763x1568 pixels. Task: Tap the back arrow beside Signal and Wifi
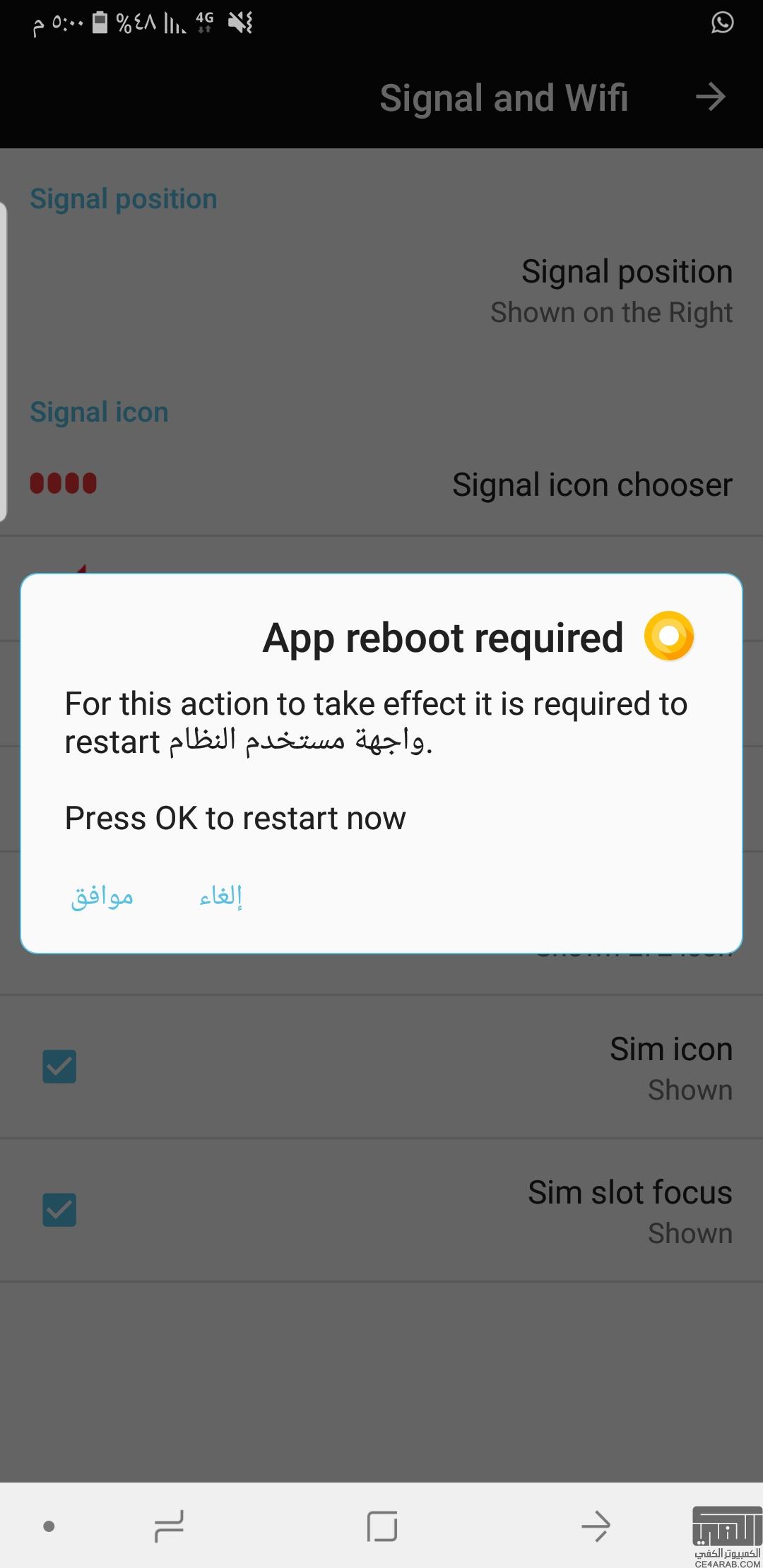[x=710, y=97]
